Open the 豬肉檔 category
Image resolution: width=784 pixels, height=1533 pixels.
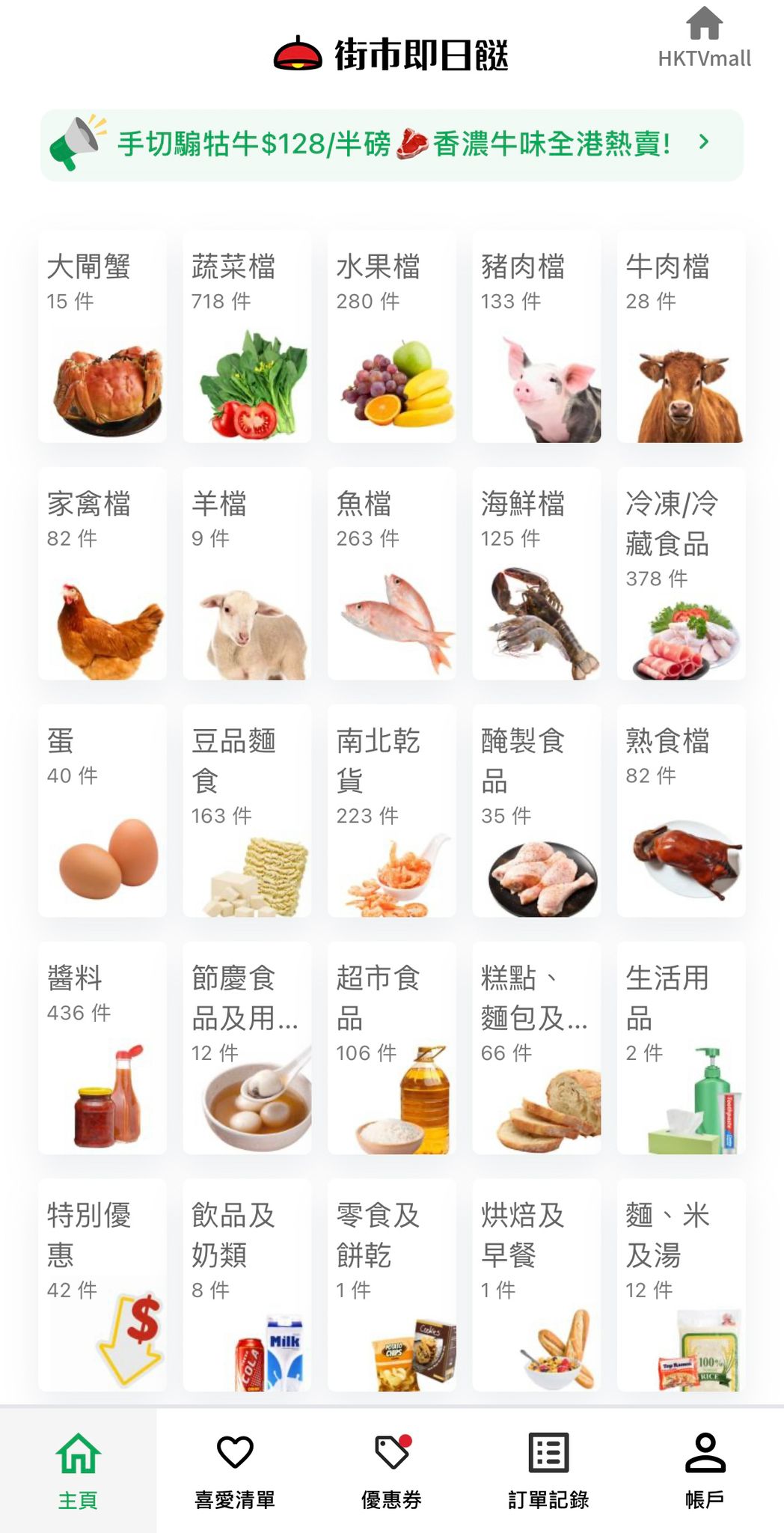click(536, 337)
